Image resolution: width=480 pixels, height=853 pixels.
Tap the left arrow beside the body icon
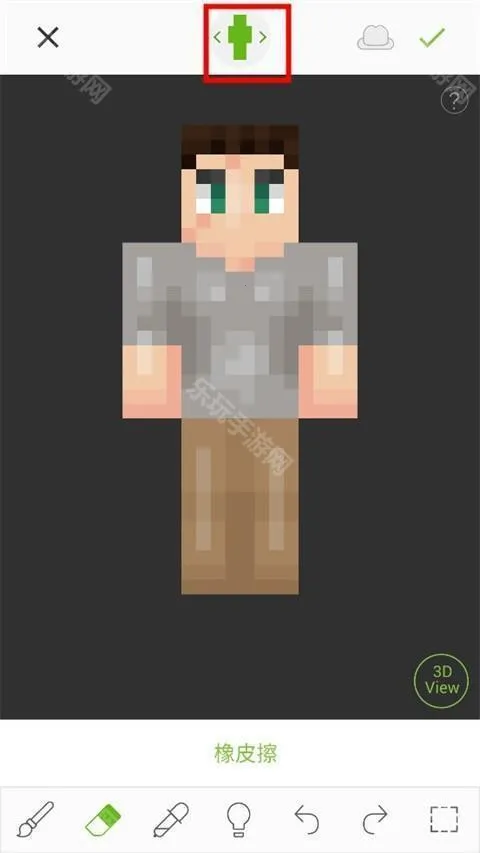217,38
